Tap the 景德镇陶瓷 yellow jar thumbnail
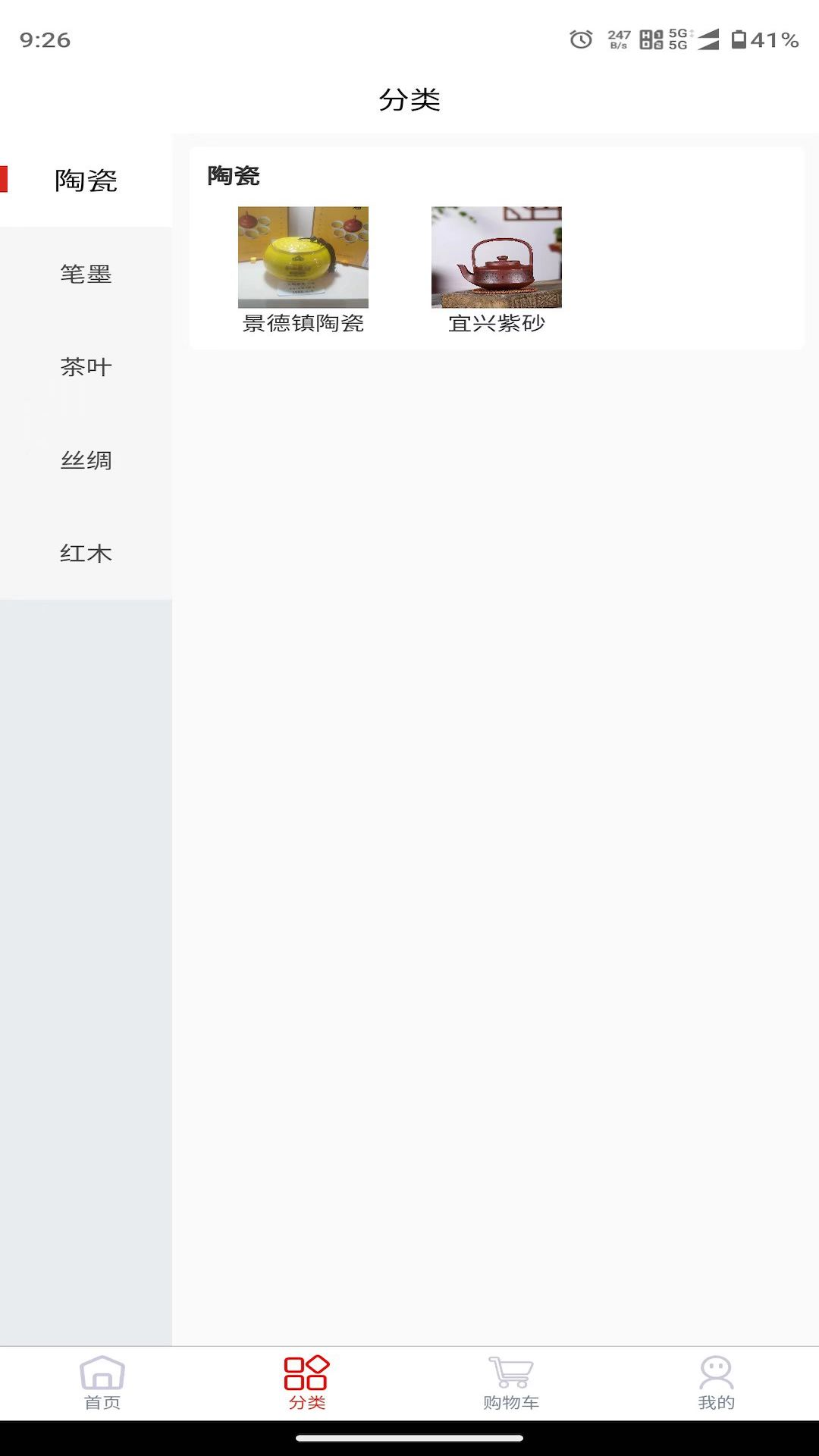Viewport: 819px width, 1456px height. click(302, 256)
